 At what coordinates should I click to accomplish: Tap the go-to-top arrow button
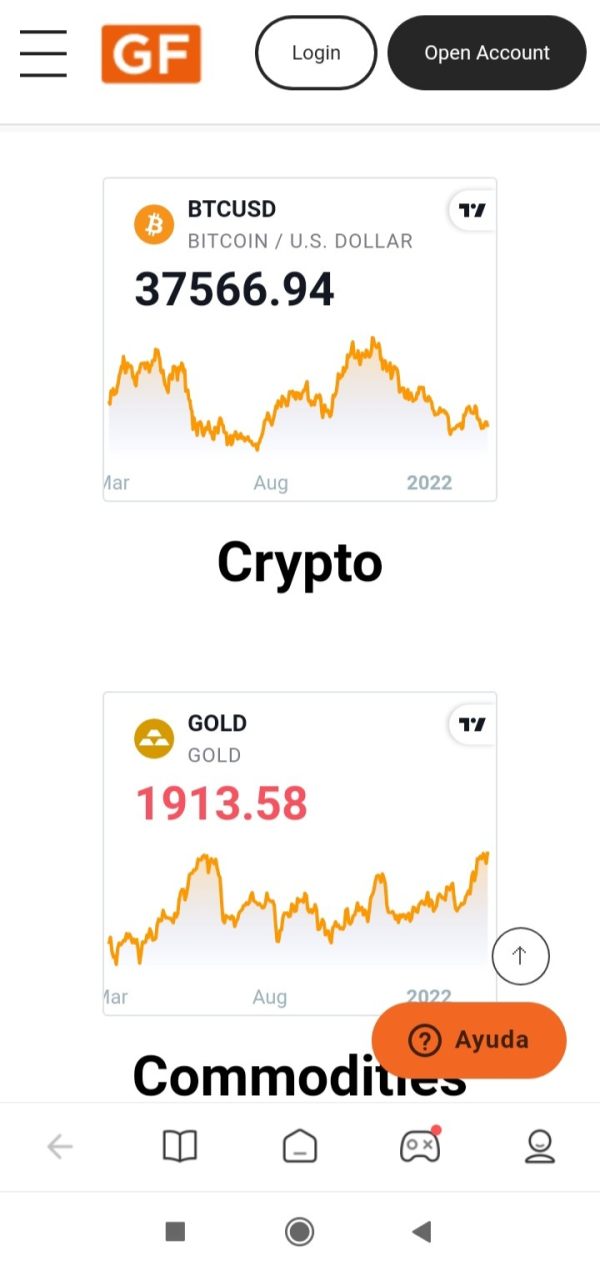click(520, 955)
